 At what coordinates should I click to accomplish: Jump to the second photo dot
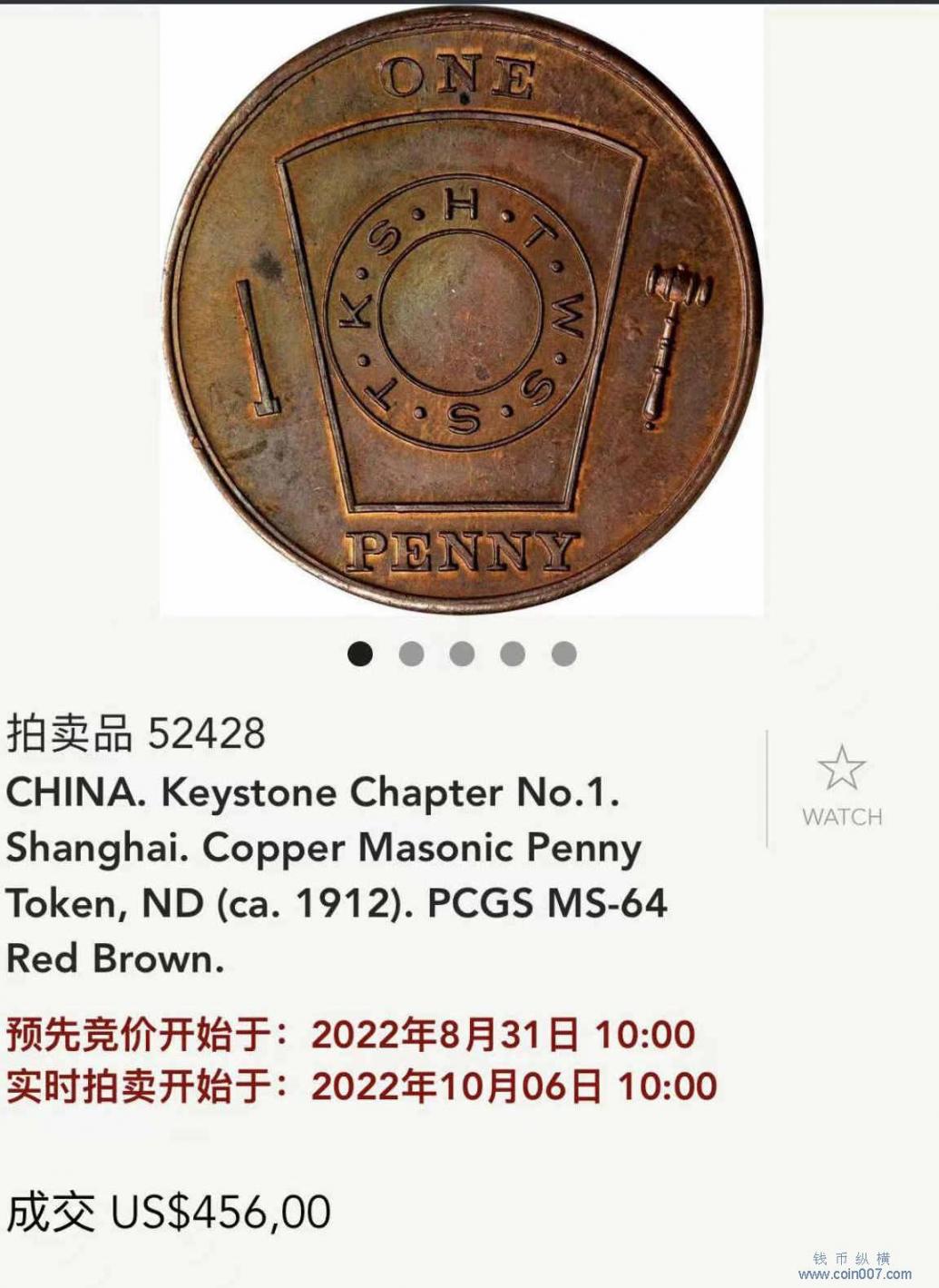pos(411,654)
